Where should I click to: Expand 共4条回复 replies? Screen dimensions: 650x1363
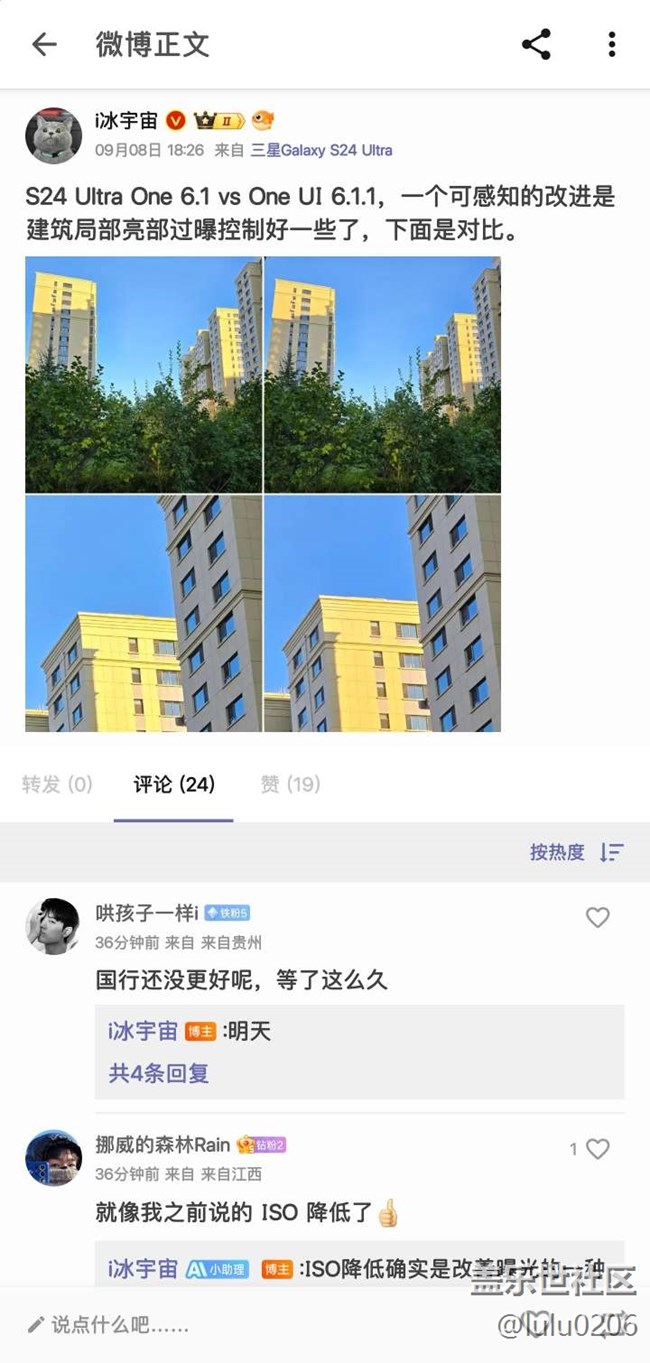click(x=158, y=1073)
